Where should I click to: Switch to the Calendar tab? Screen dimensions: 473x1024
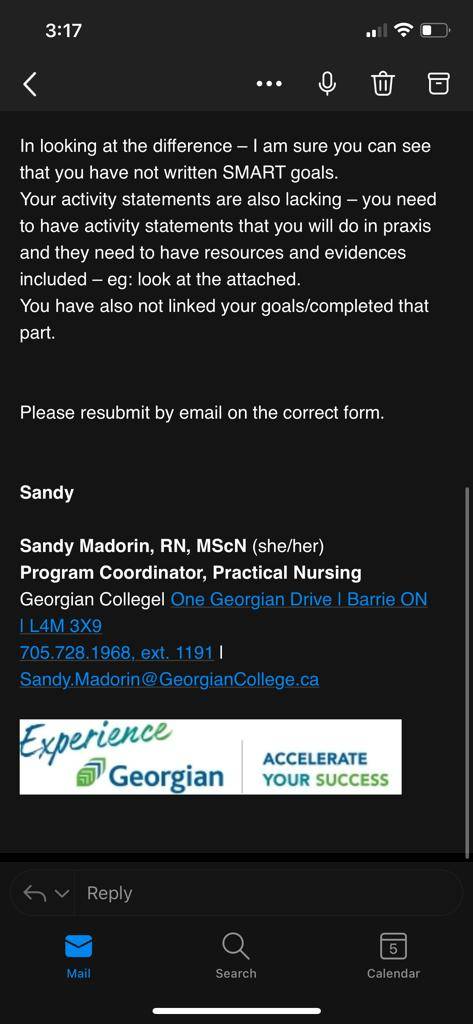(x=393, y=956)
